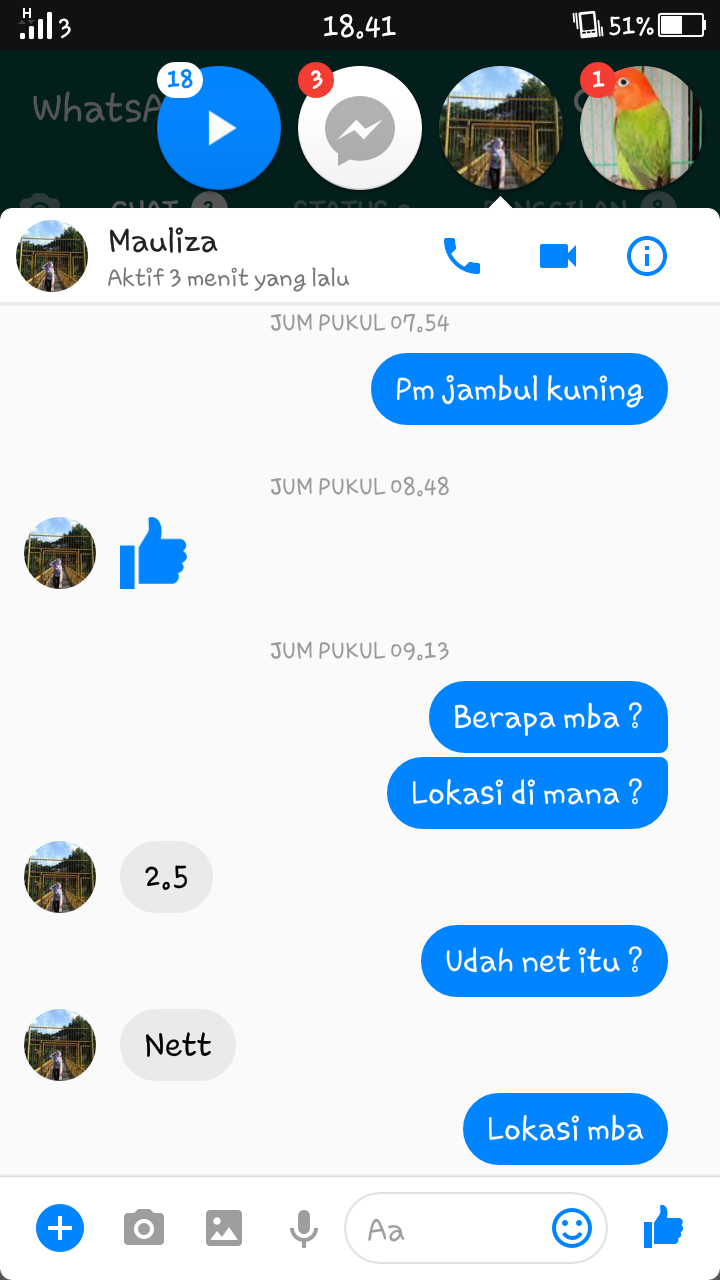Screen dimensions: 720x1280
Task: Send a thumbs-up like
Action: click(x=663, y=1227)
